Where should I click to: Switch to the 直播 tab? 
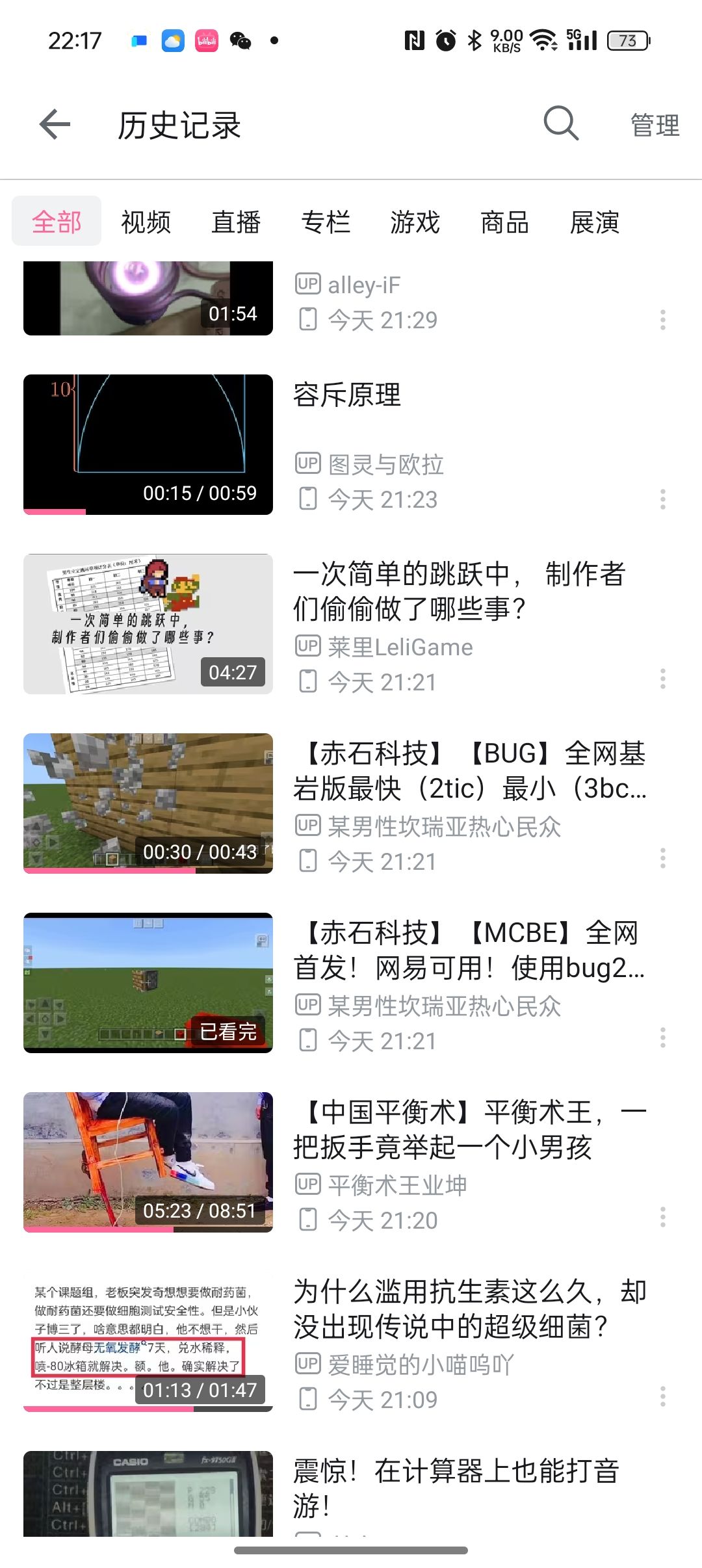pos(236,222)
